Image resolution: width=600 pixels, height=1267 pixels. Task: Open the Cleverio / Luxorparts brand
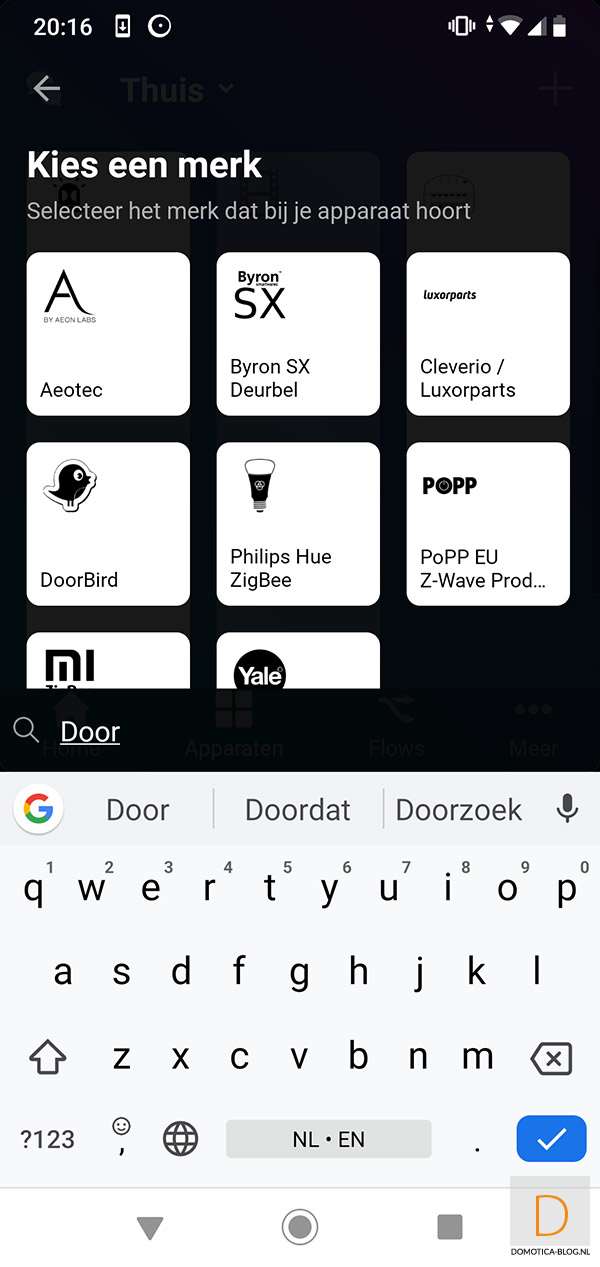(x=488, y=333)
